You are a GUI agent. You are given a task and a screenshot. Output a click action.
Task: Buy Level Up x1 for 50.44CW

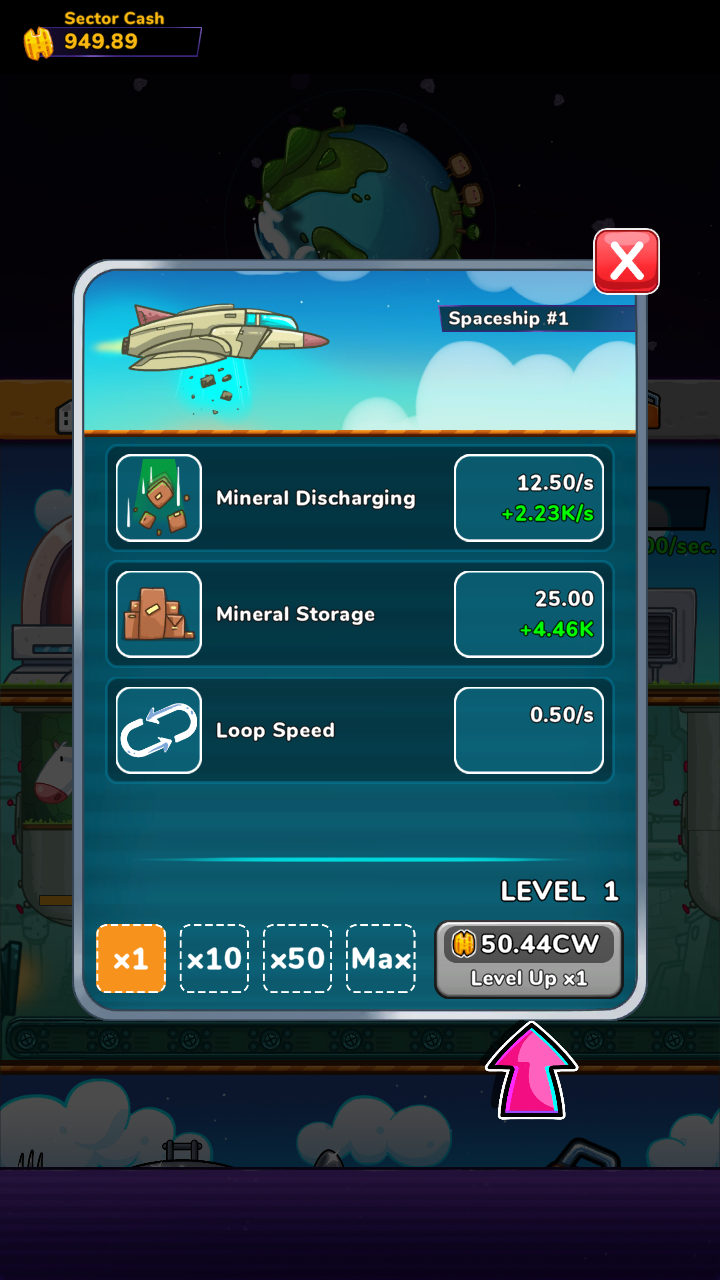coord(529,959)
